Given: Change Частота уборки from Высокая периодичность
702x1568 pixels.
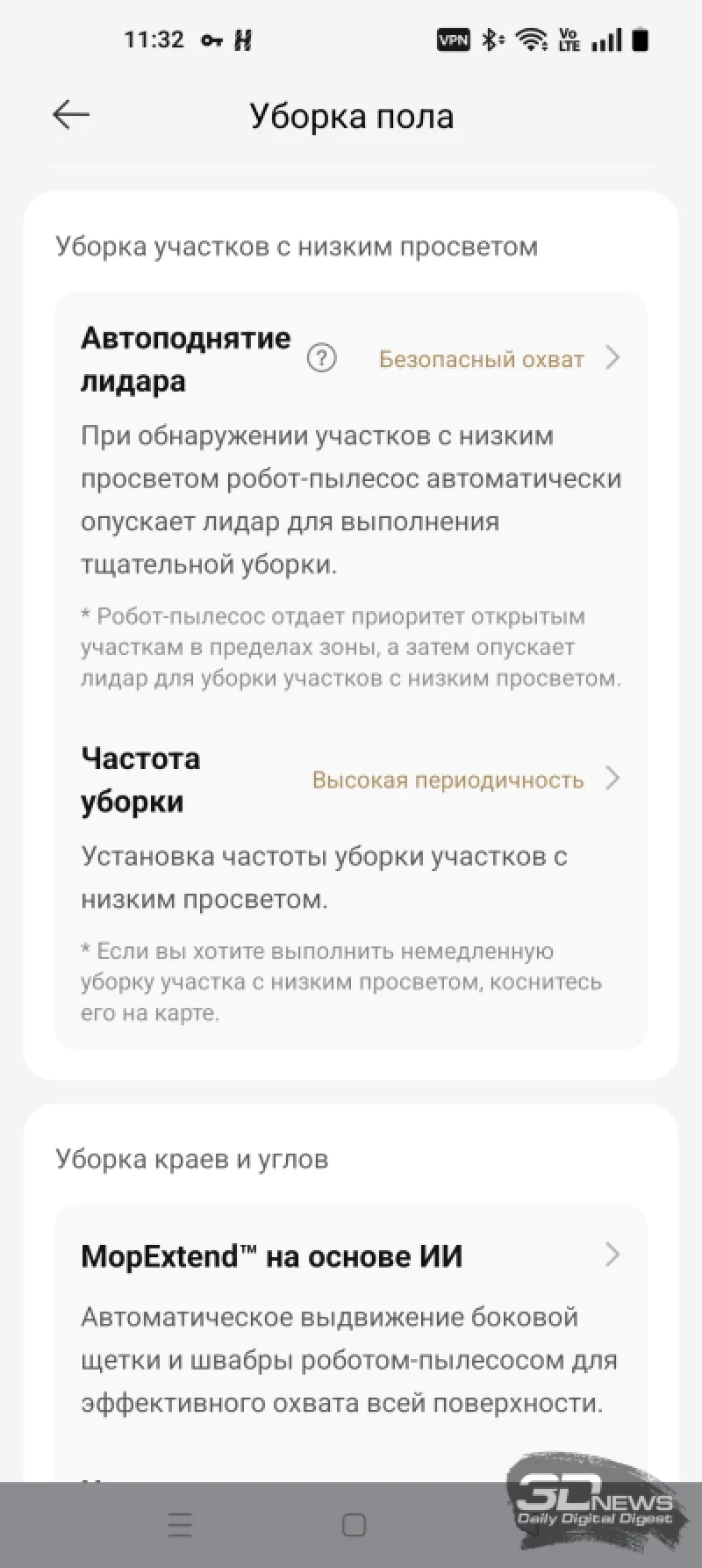Looking at the screenshot, I should point(465,780).
